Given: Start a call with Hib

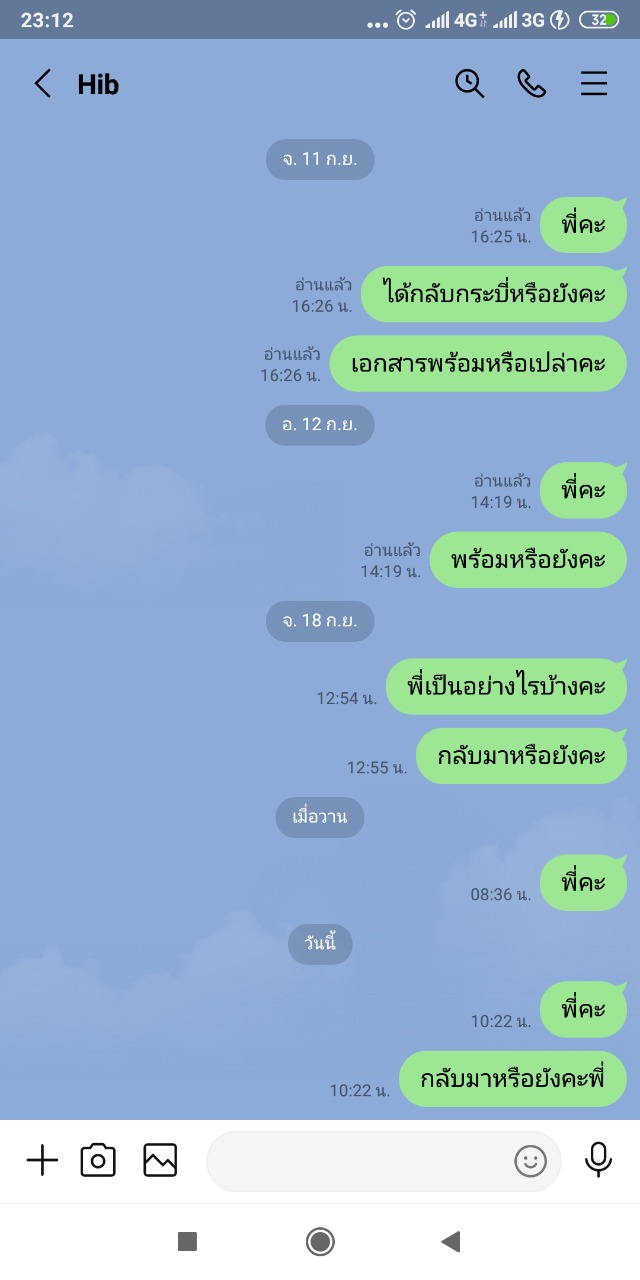Looking at the screenshot, I should click(x=532, y=84).
